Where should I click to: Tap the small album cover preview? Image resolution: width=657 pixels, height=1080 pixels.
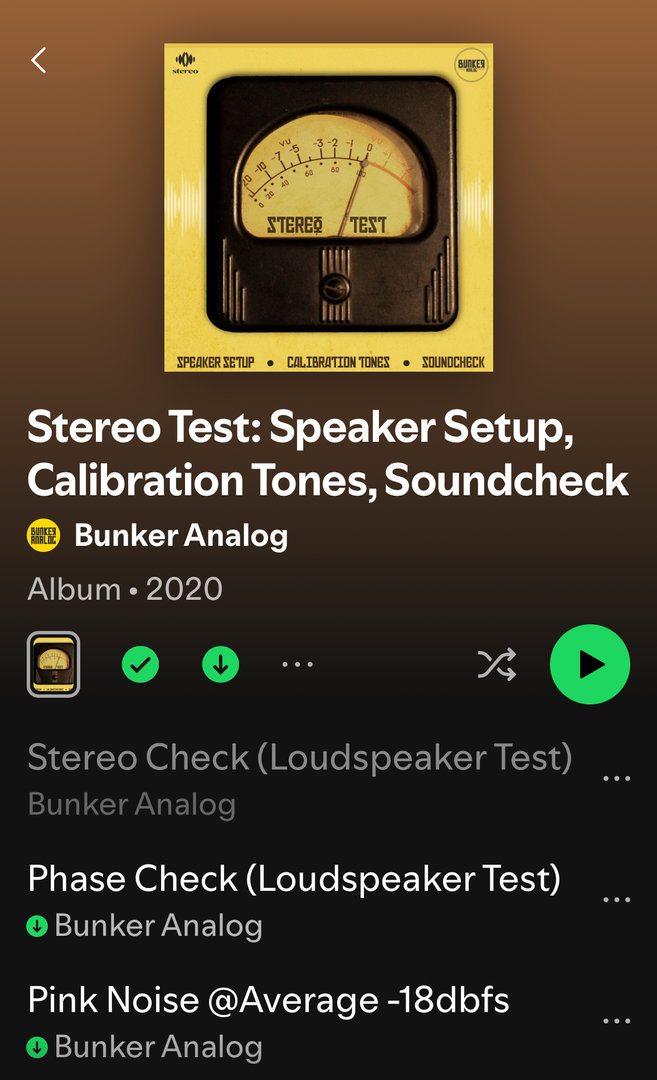coord(53,664)
